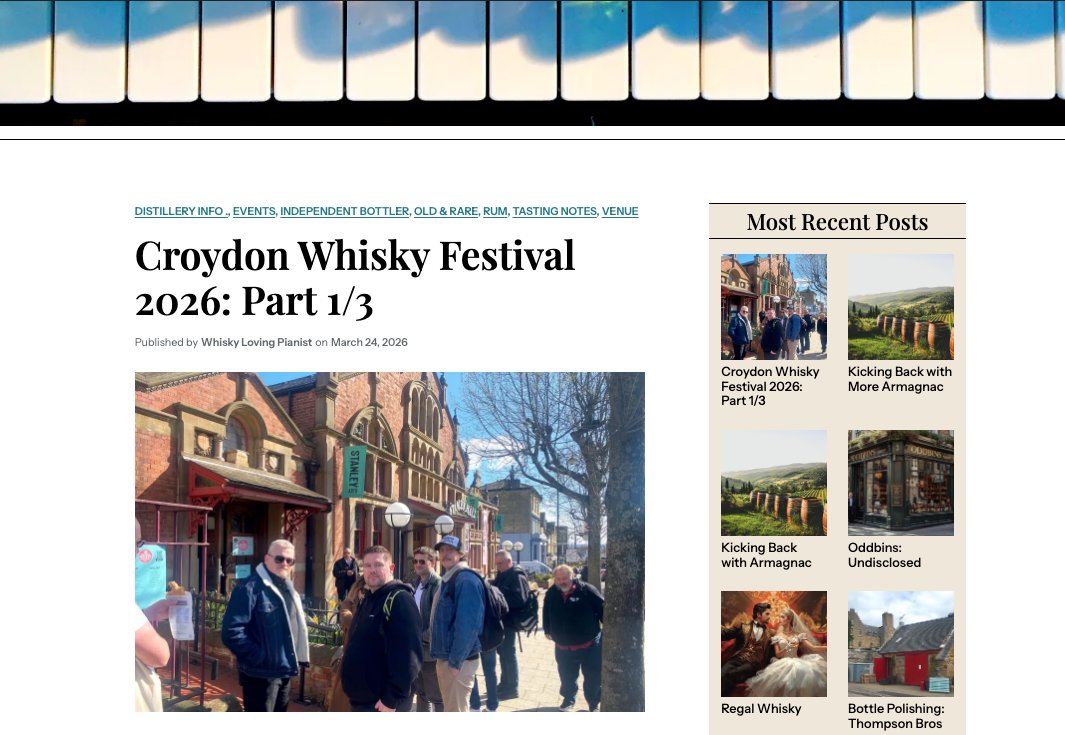Open the Tasting Notes category
This screenshot has width=1065, height=735.
(555, 212)
